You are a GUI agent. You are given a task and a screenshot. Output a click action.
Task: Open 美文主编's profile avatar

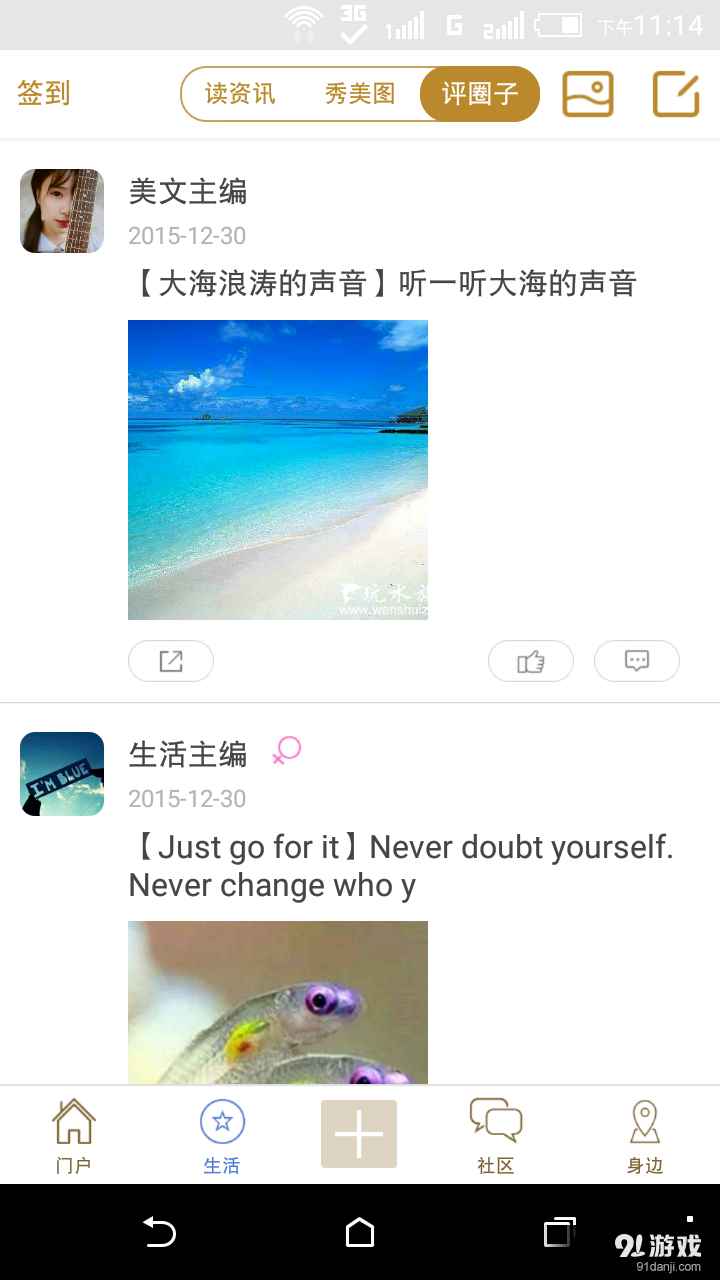[x=62, y=211]
